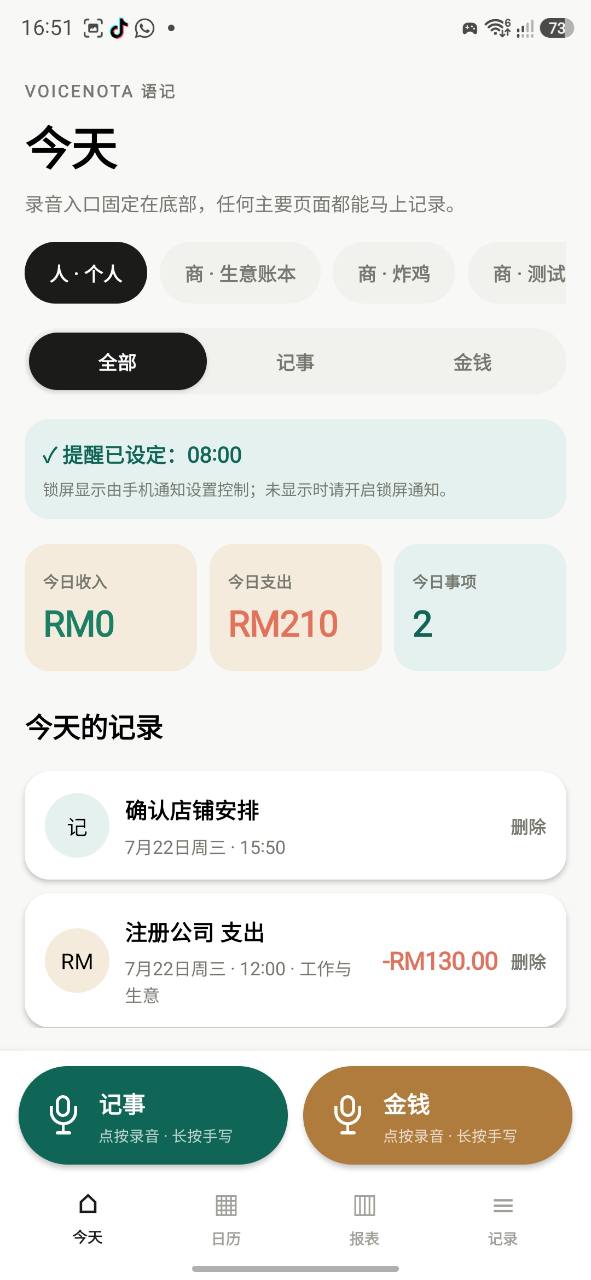
Task: Choose the 商·炸鸡 ledger chip
Action: [x=394, y=273]
